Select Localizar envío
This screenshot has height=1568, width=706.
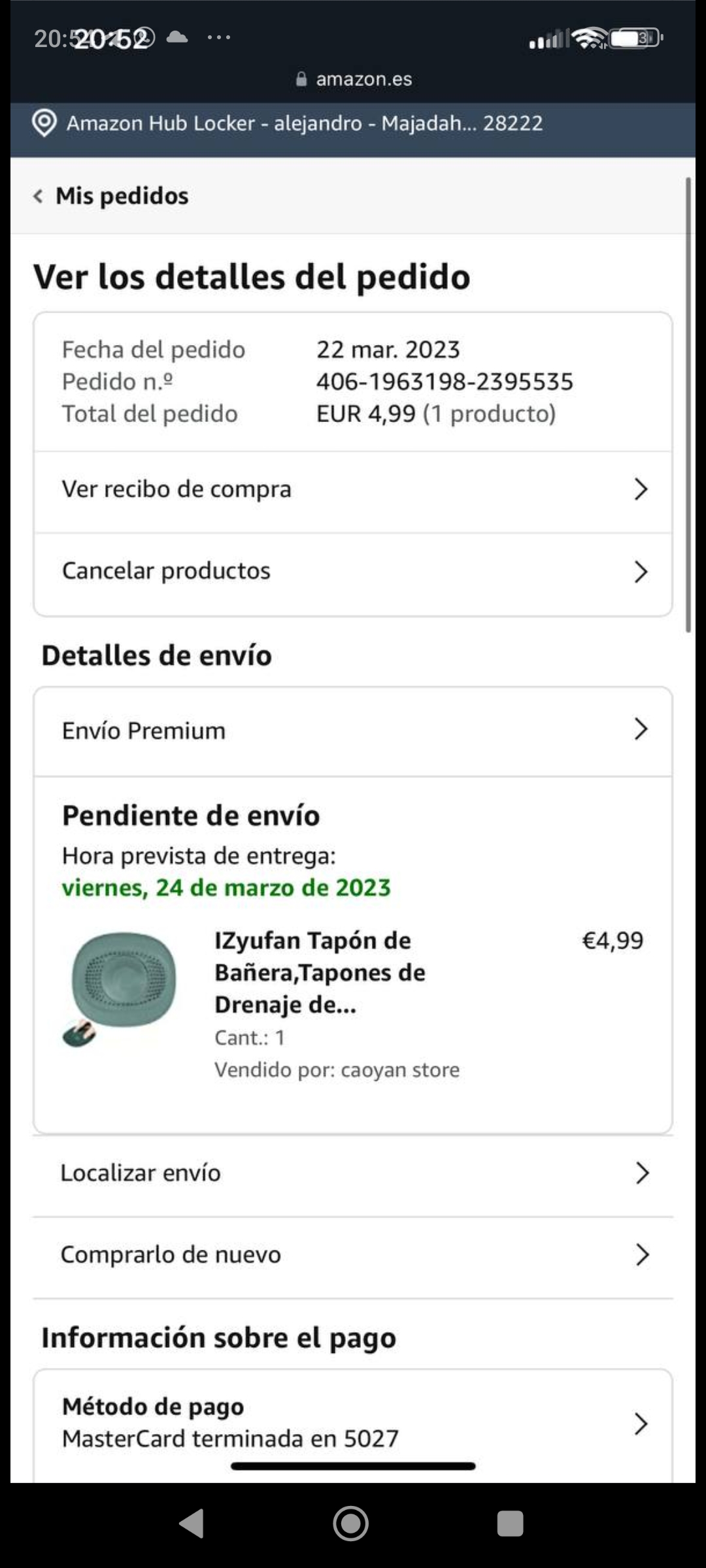tap(353, 1173)
